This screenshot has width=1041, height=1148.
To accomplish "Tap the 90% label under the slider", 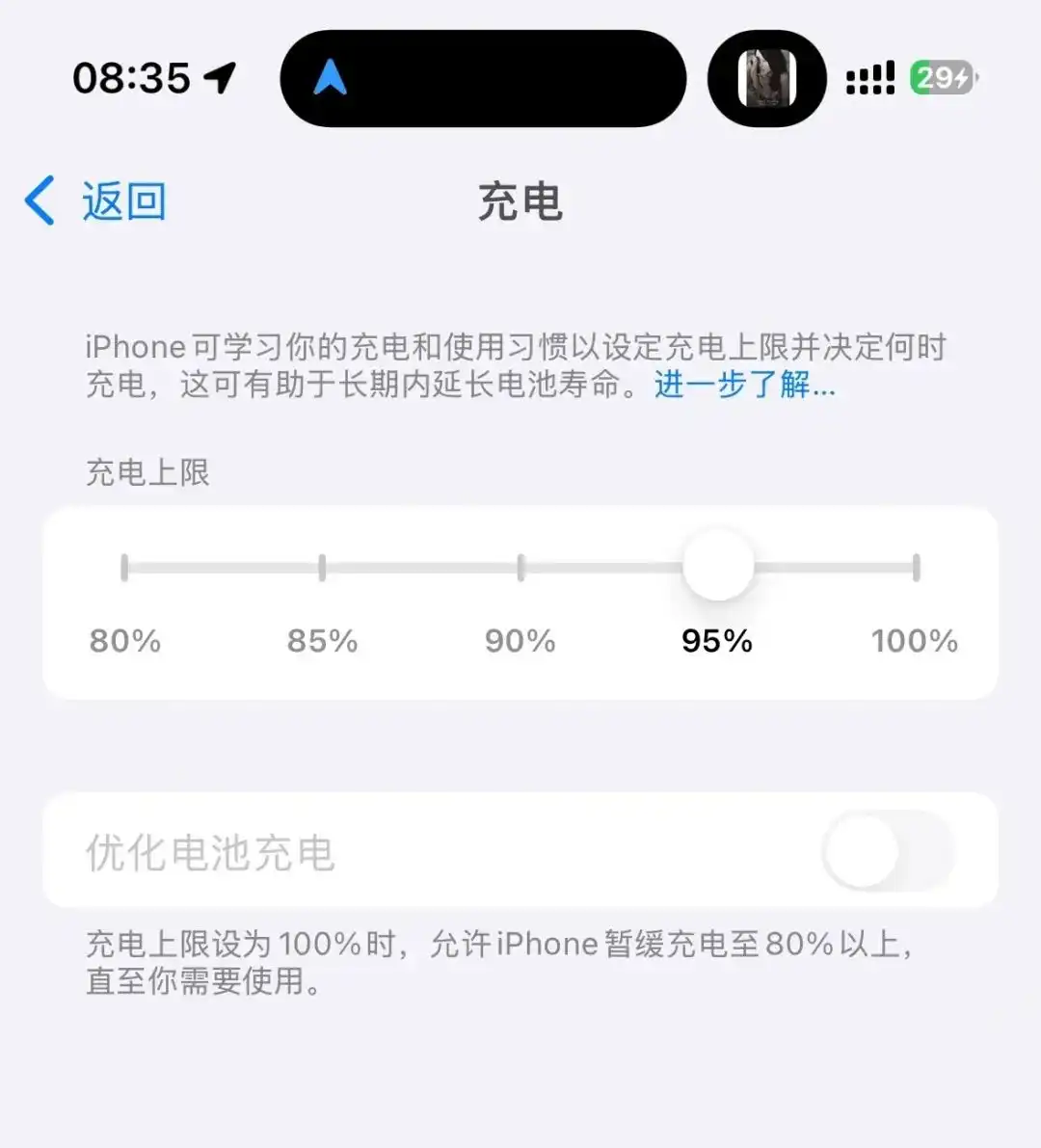I will pos(520,641).
